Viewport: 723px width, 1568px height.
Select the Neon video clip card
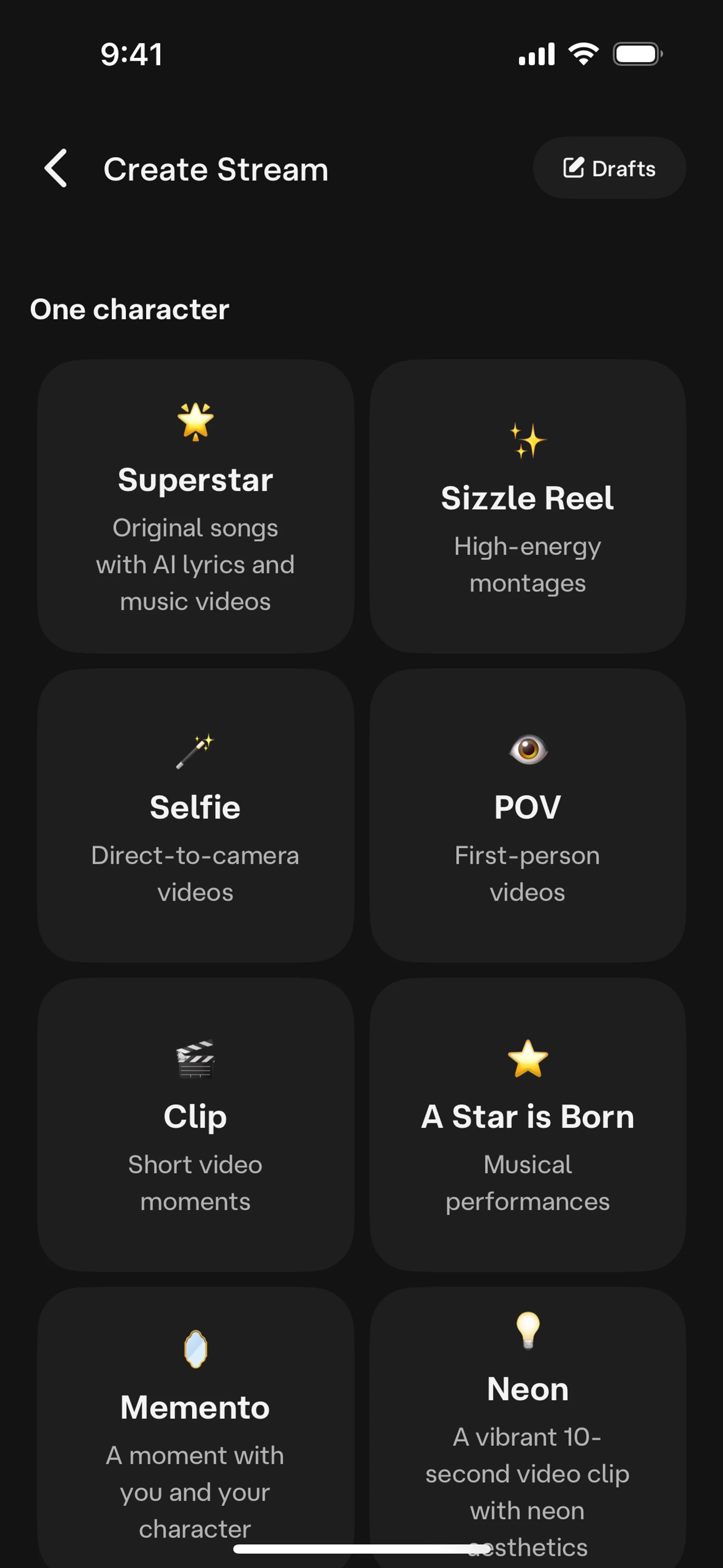tap(527, 1418)
